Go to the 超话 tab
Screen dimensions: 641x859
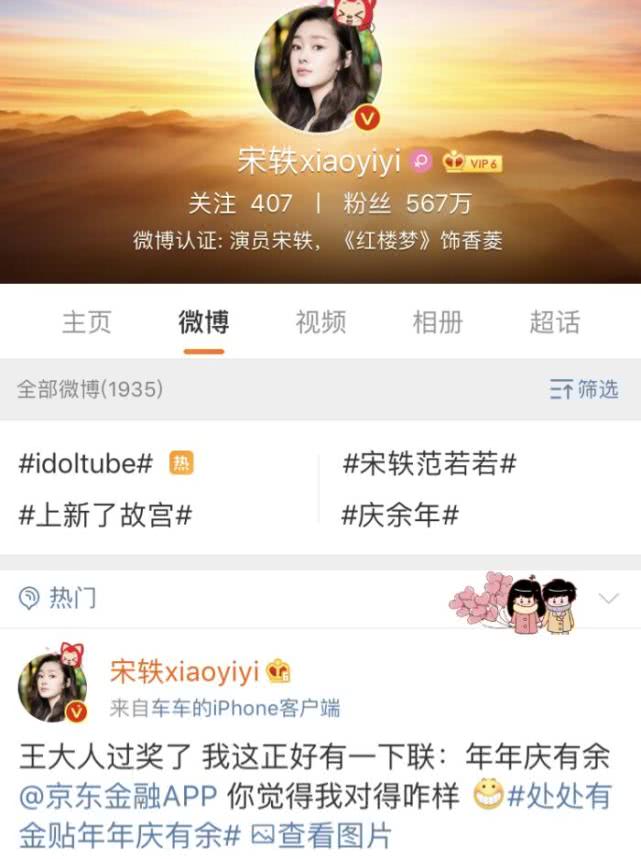click(x=554, y=322)
